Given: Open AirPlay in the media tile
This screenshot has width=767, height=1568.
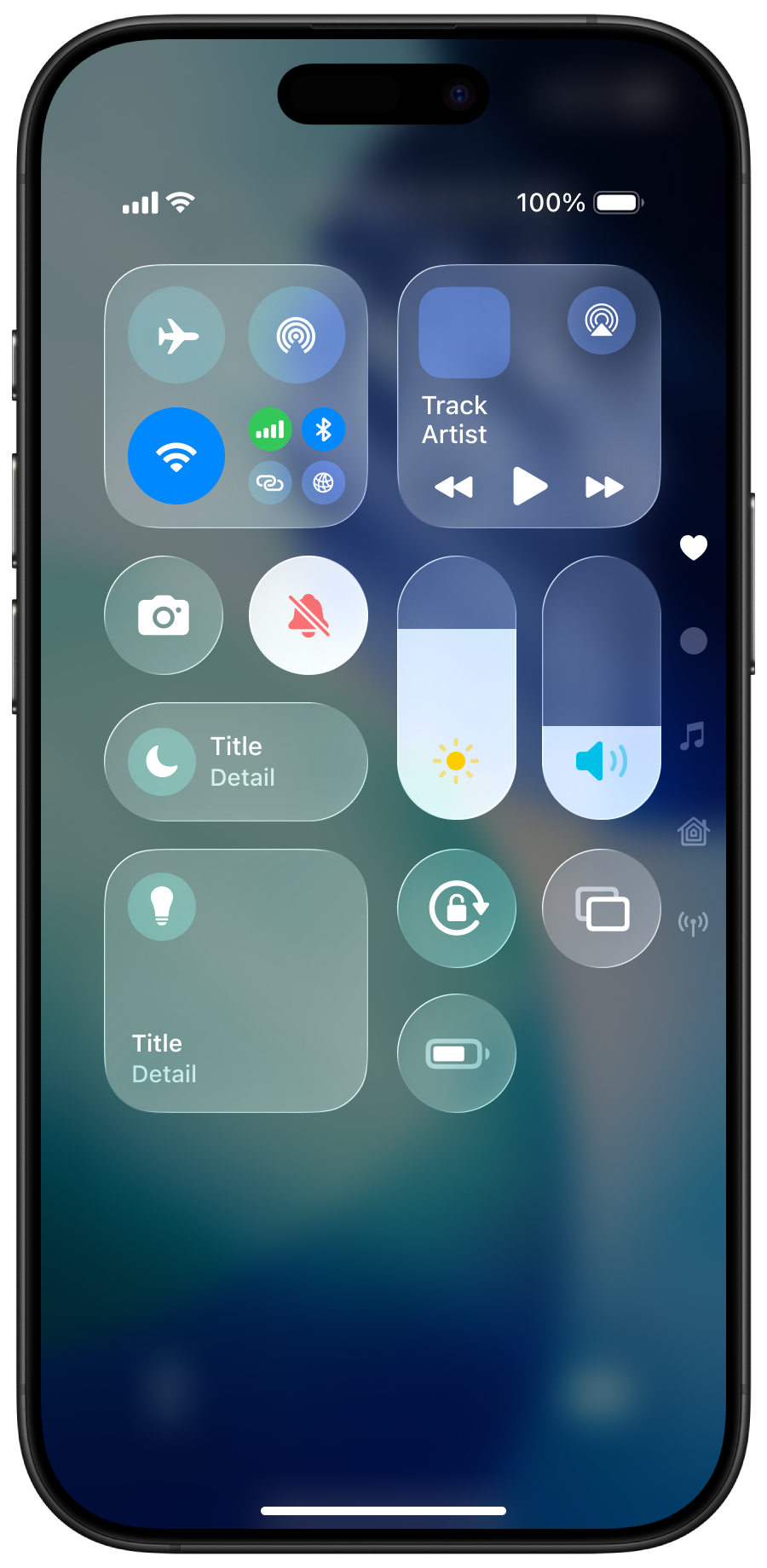Looking at the screenshot, I should click(601, 320).
